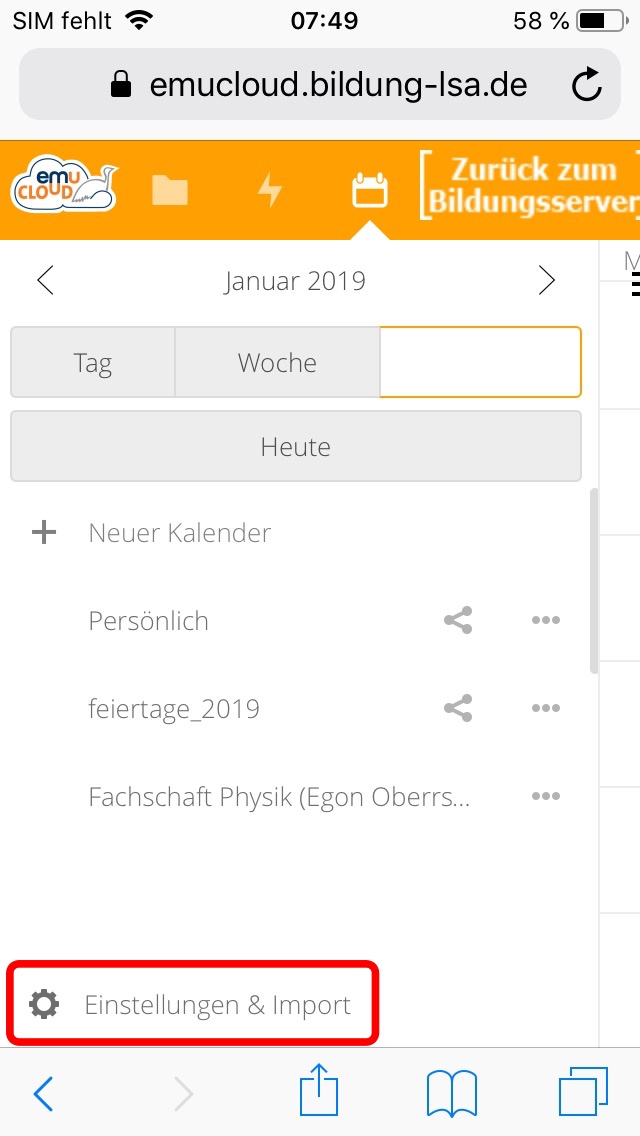Switch to Woche view

pyautogui.click(x=278, y=362)
